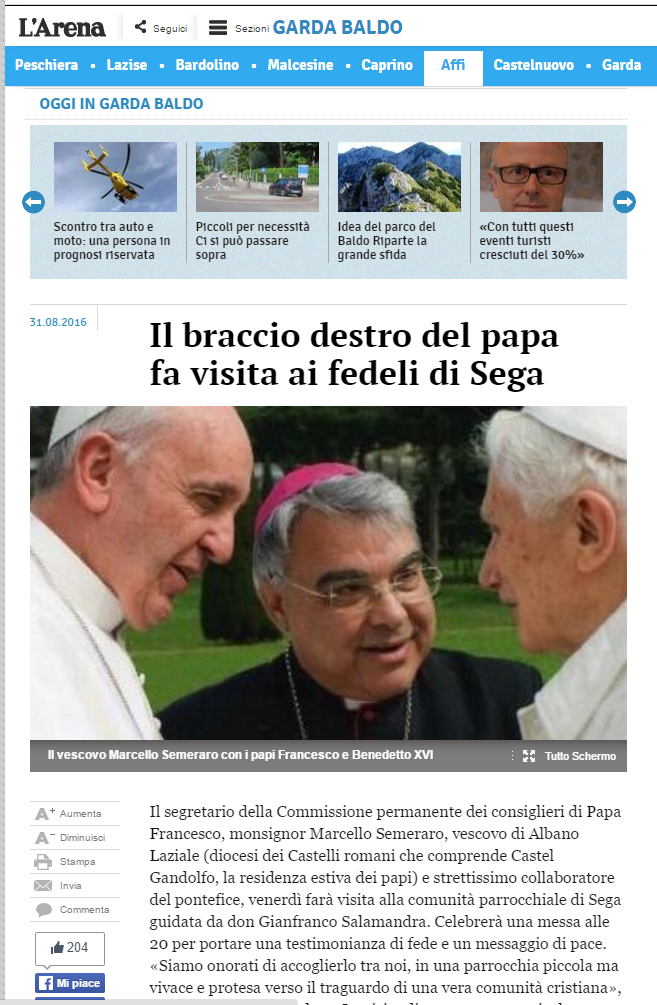
Task: Select the Castelnuovo tab
Action: coord(533,65)
